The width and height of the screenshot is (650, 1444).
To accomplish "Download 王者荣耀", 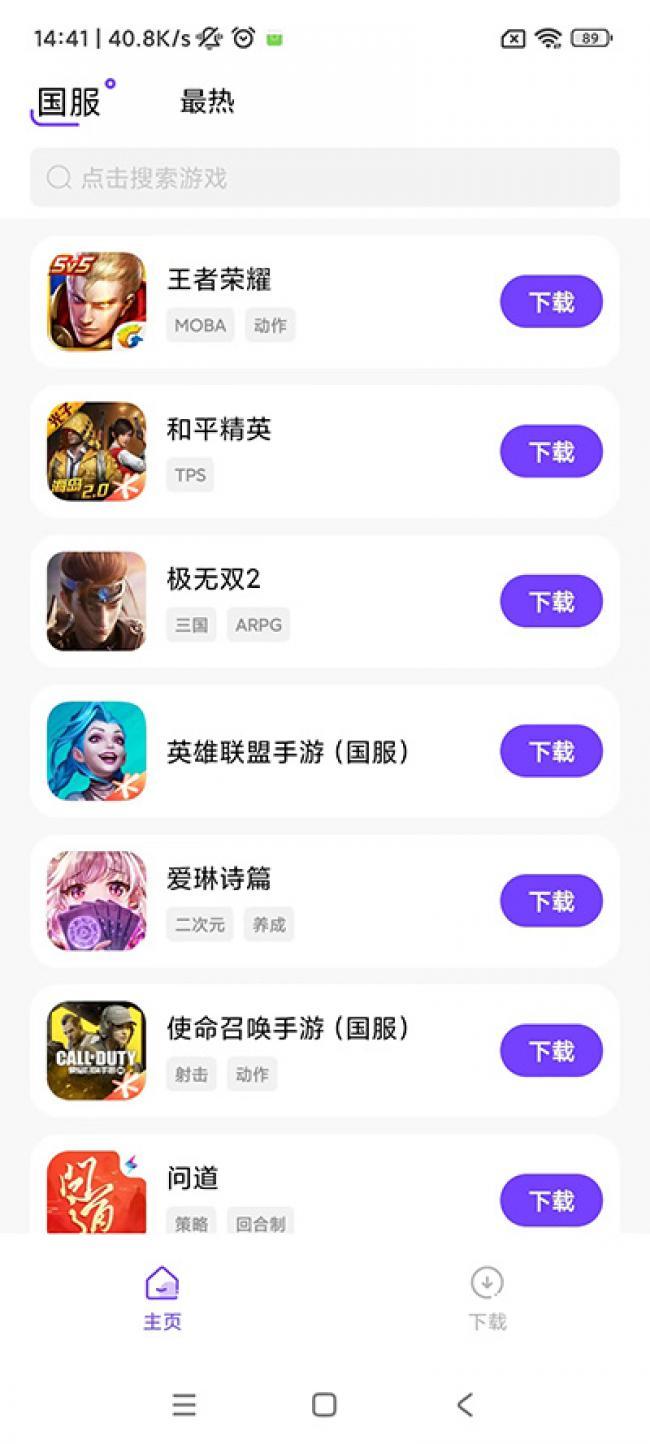I will (551, 302).
